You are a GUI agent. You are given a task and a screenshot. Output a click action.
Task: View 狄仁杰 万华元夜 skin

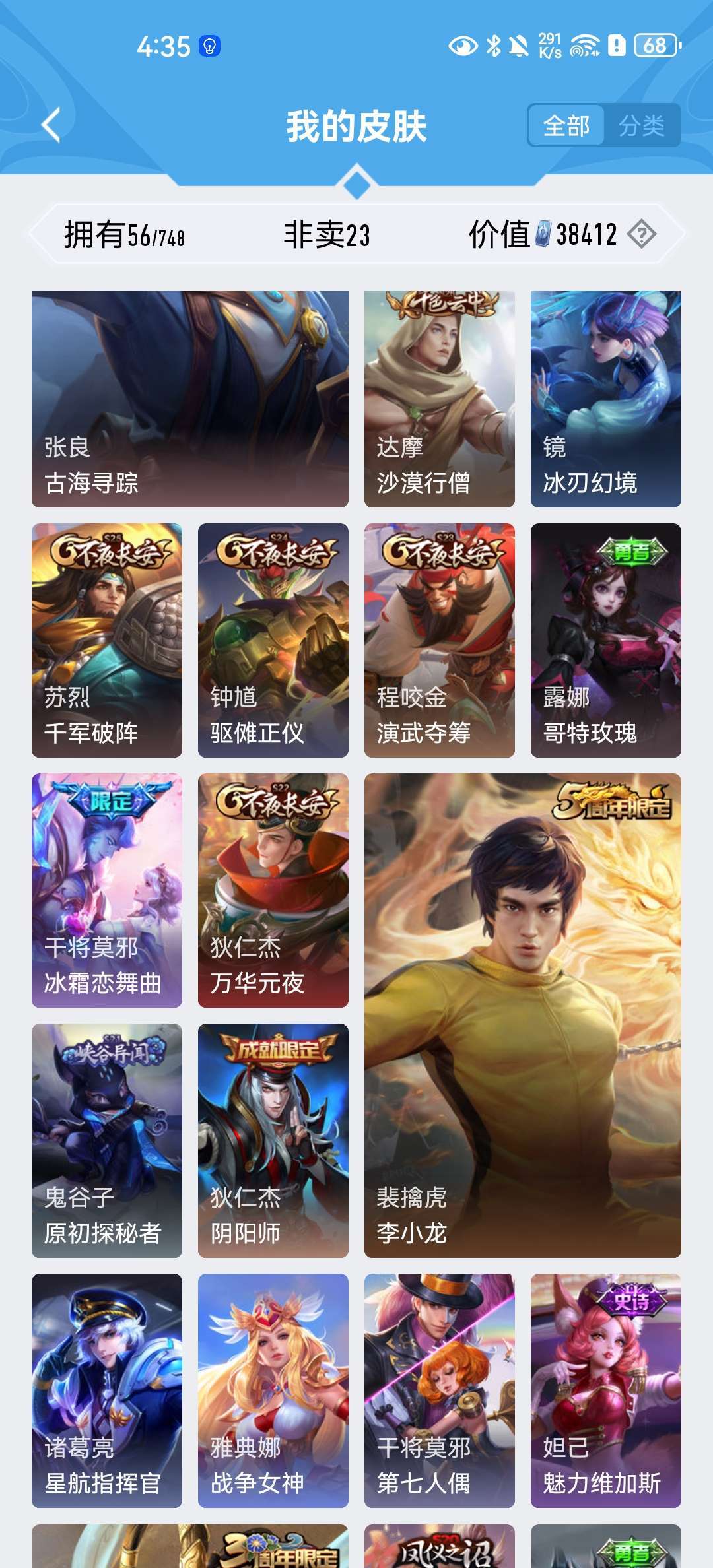pyautogui.click(x=273, y=890)
